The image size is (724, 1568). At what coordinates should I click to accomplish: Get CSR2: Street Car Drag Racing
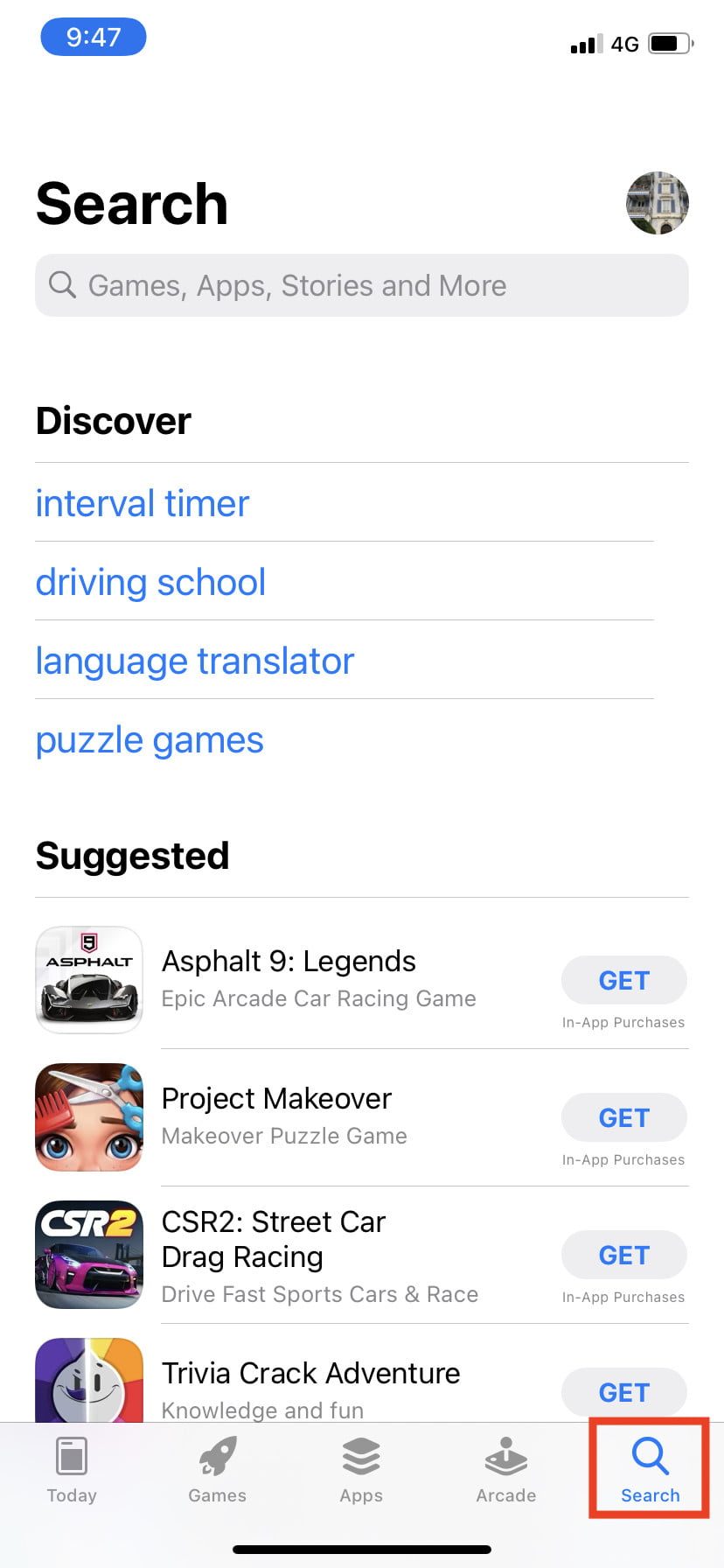(623, 1255)
